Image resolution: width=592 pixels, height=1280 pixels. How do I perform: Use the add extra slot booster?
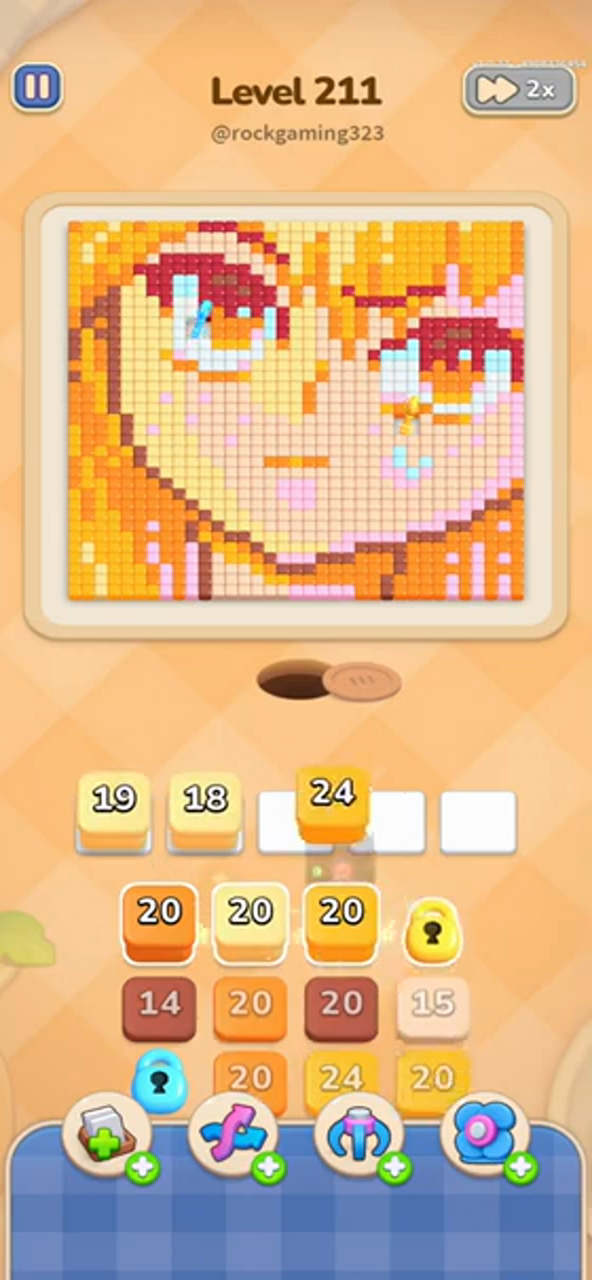pos(108,1136)
